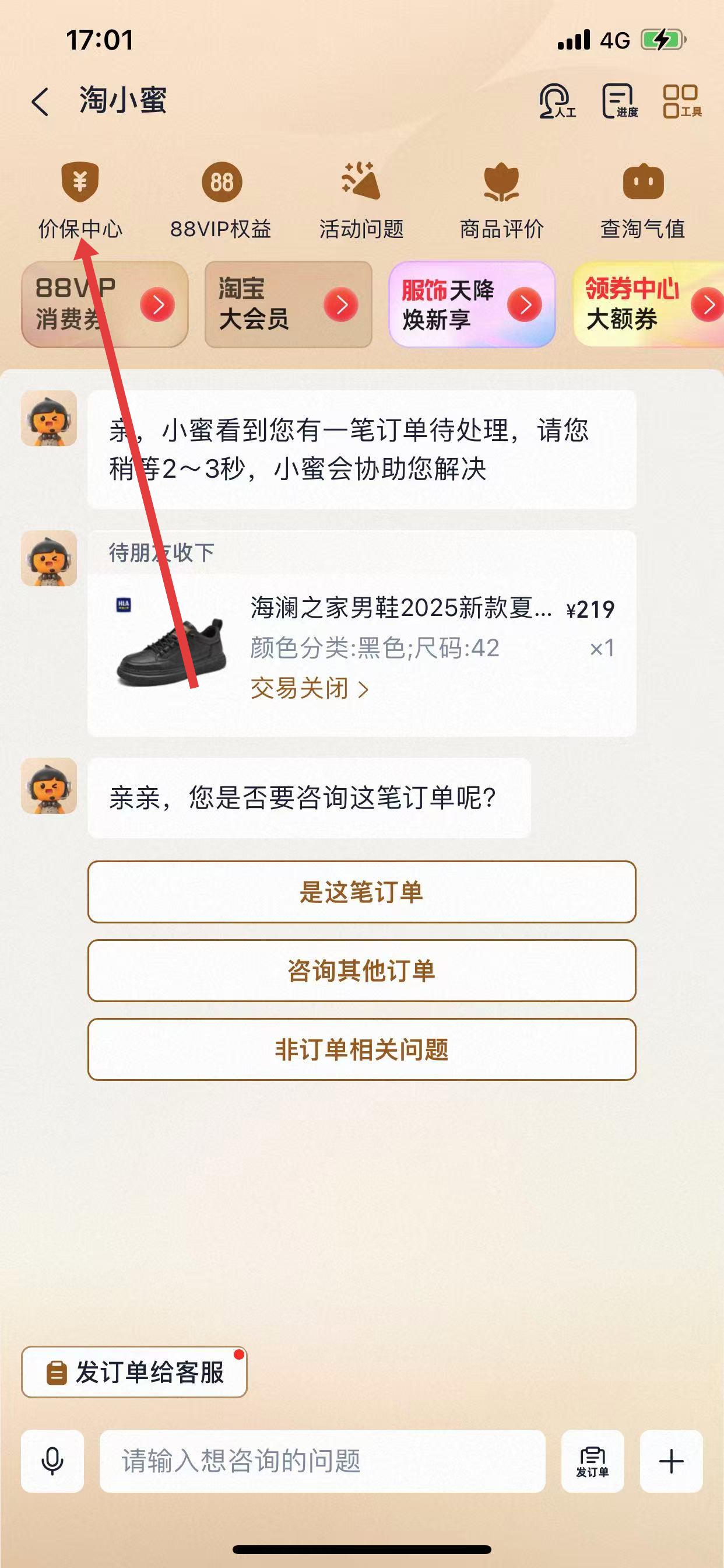Image resolution: width=724 pixels, height=1568 pixels.
Task: Go back from 淘小蜜 chat
Action: (x=40, y=101)
